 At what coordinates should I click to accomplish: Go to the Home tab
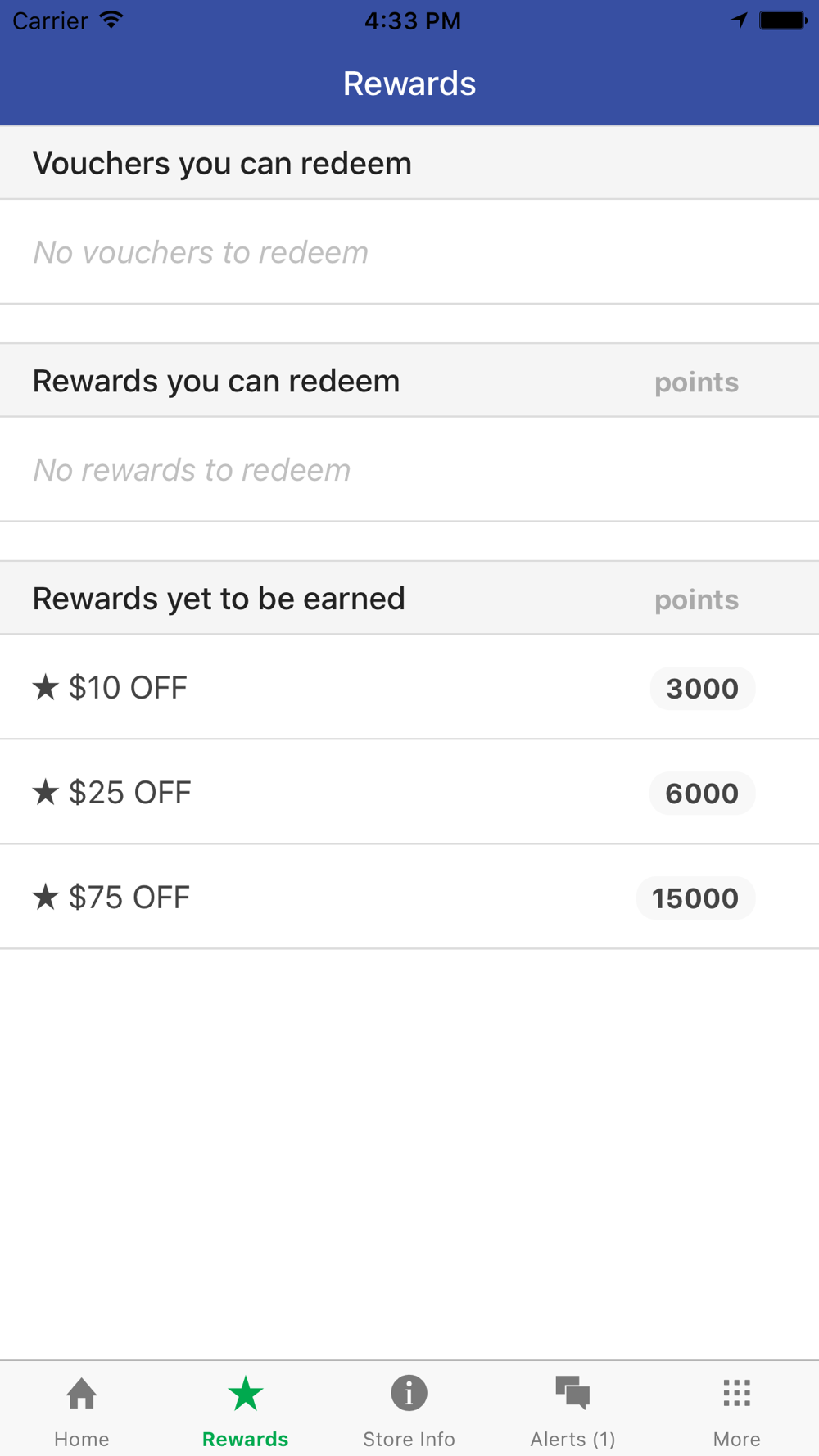[82, 1410]
